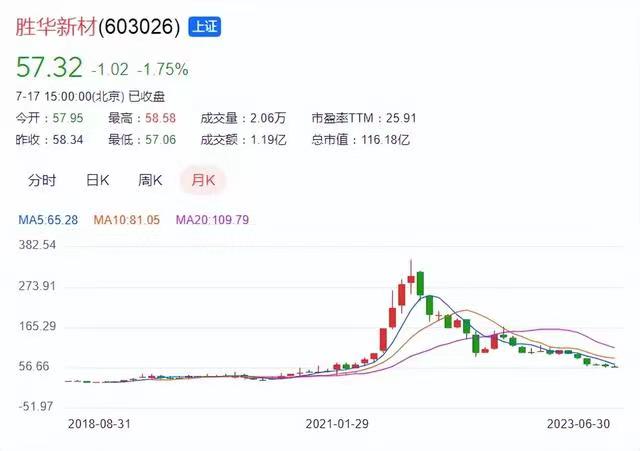Select the 周K chart tab
The height and width of the screenshot is (451, 640).
click(150, 180)
